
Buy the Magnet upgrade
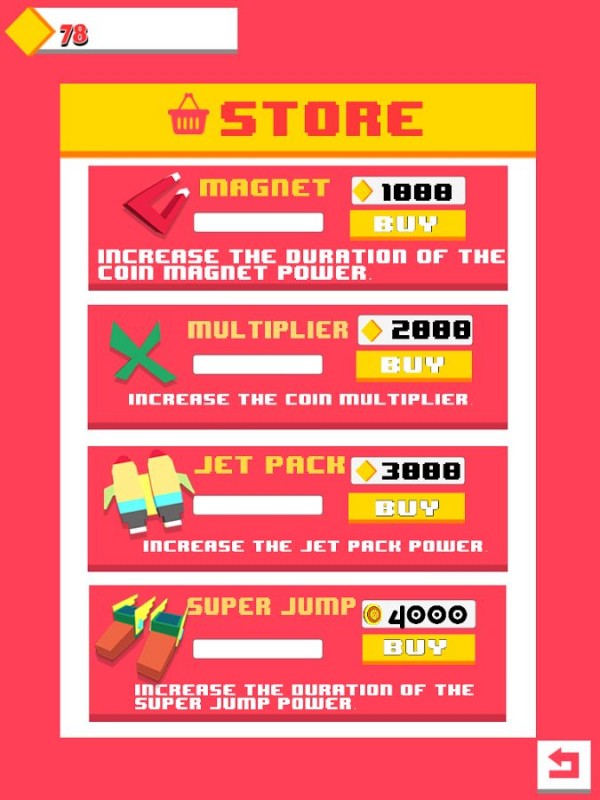coord(407,223)
